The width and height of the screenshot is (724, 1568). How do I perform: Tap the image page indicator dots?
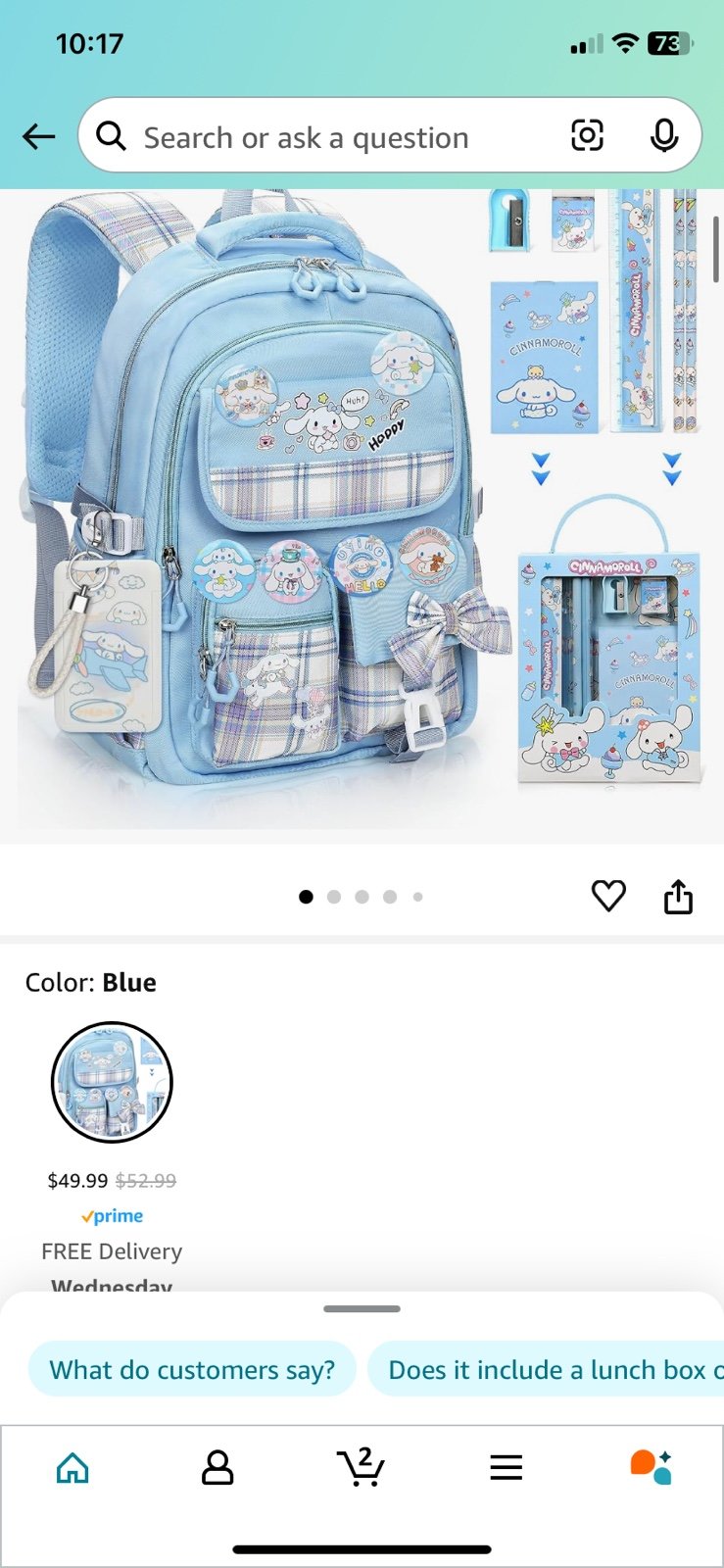[362, 897]
